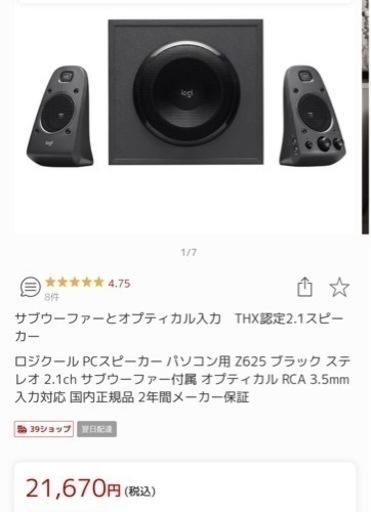The width and height of the screenshot is (371, 512).
Task: Share this Logicool Z625 speaker listing
Action: pos(305,287)
